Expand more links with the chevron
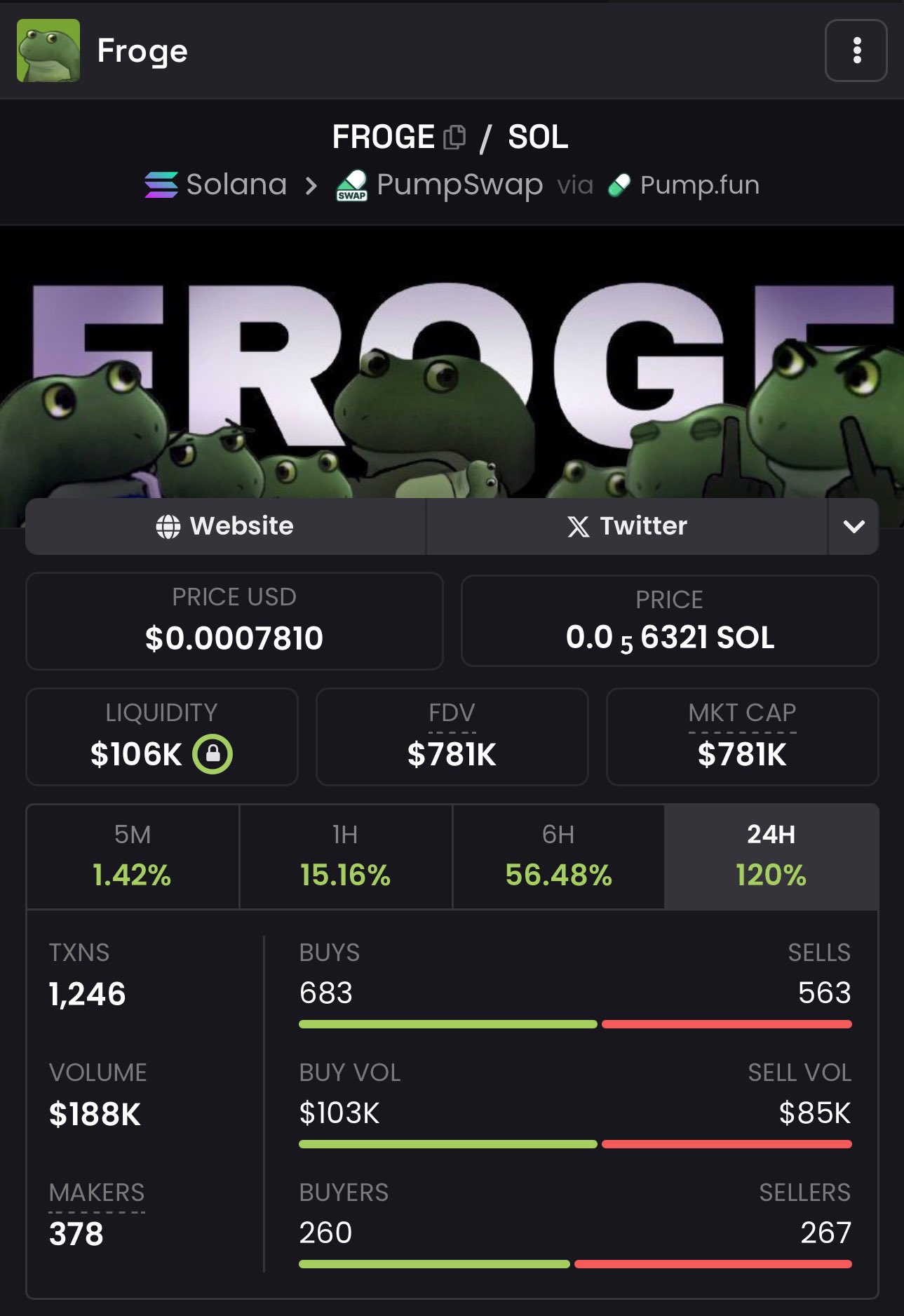Viewport: 904px width, 1316px height. click(854, 526)
